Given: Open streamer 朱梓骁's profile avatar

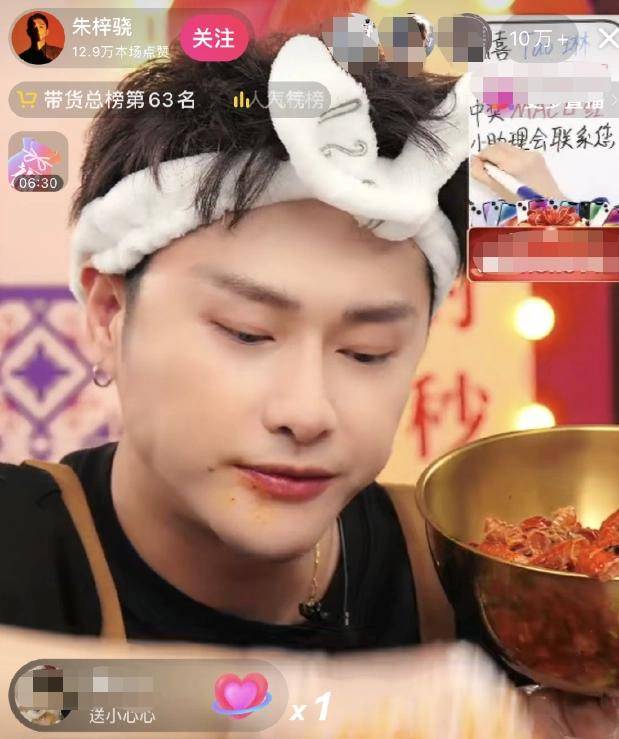Looking at the screenshot, I should [40, 38].
